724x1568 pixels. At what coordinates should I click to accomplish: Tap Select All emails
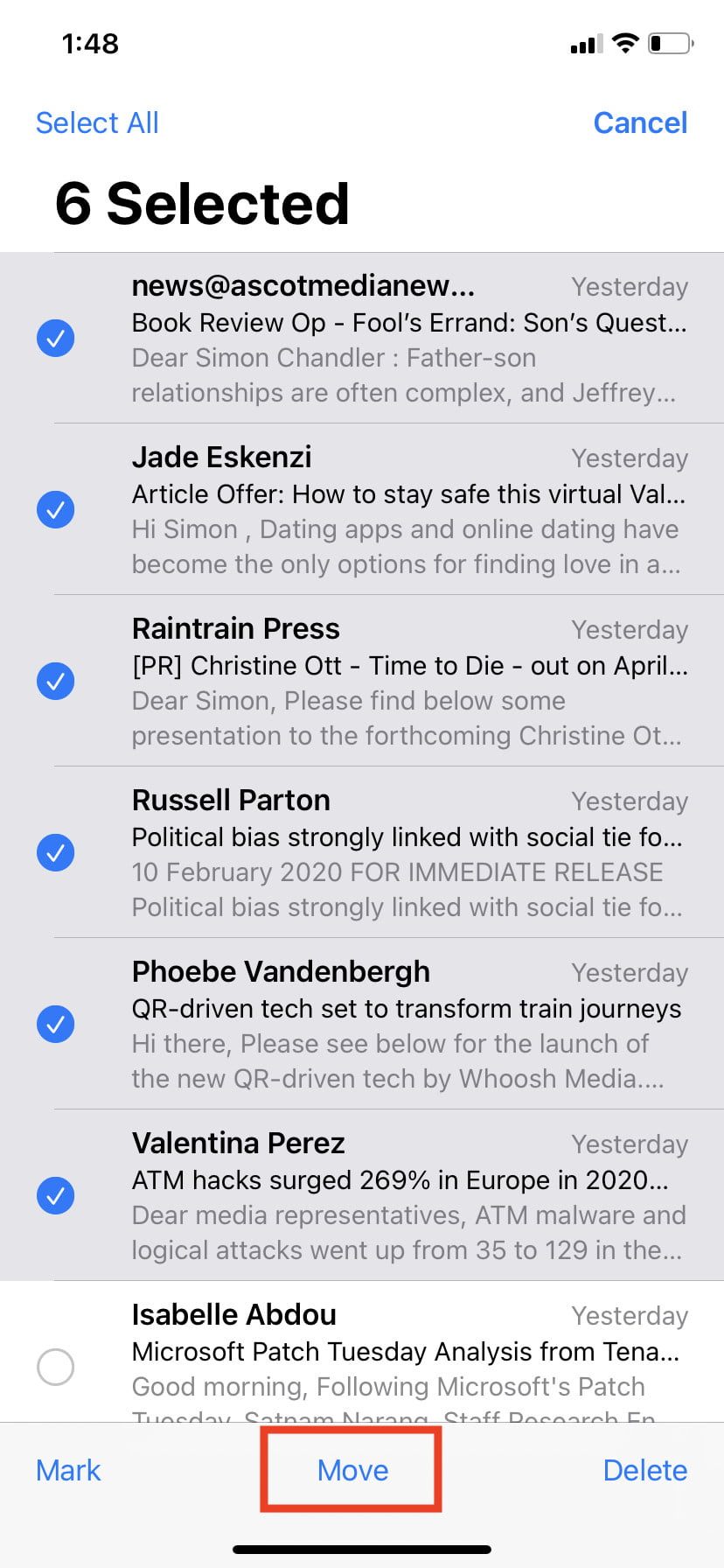pos(97,123)
